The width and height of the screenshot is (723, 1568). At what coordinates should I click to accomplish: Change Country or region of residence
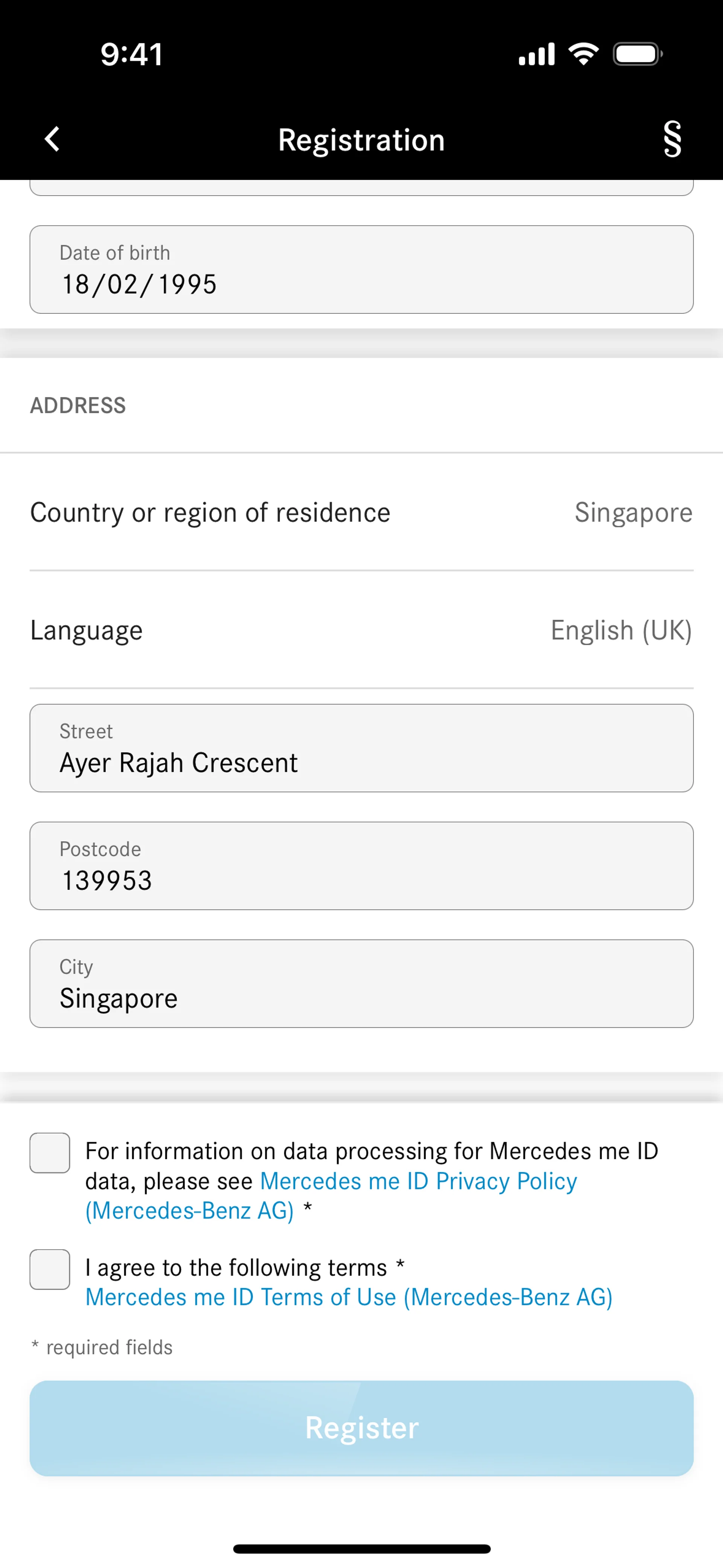tap(361, 512)
